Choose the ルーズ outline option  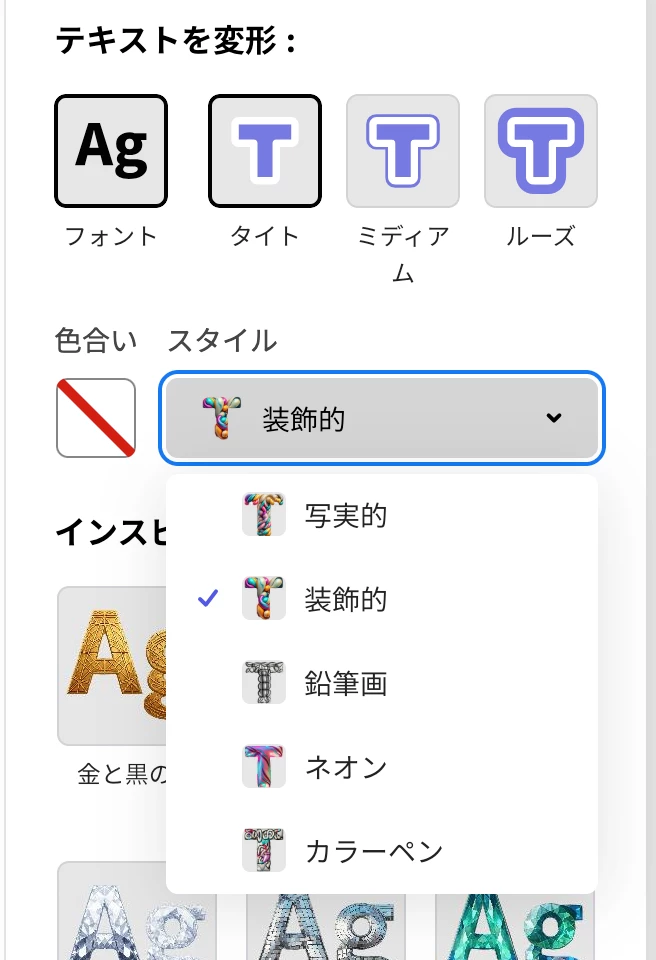click(x=541, y=151)
